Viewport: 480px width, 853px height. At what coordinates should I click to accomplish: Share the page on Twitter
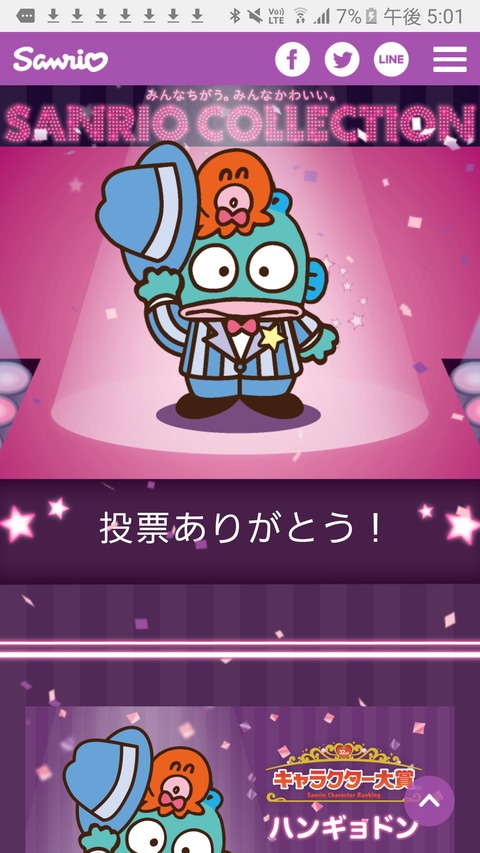point(342,59)
